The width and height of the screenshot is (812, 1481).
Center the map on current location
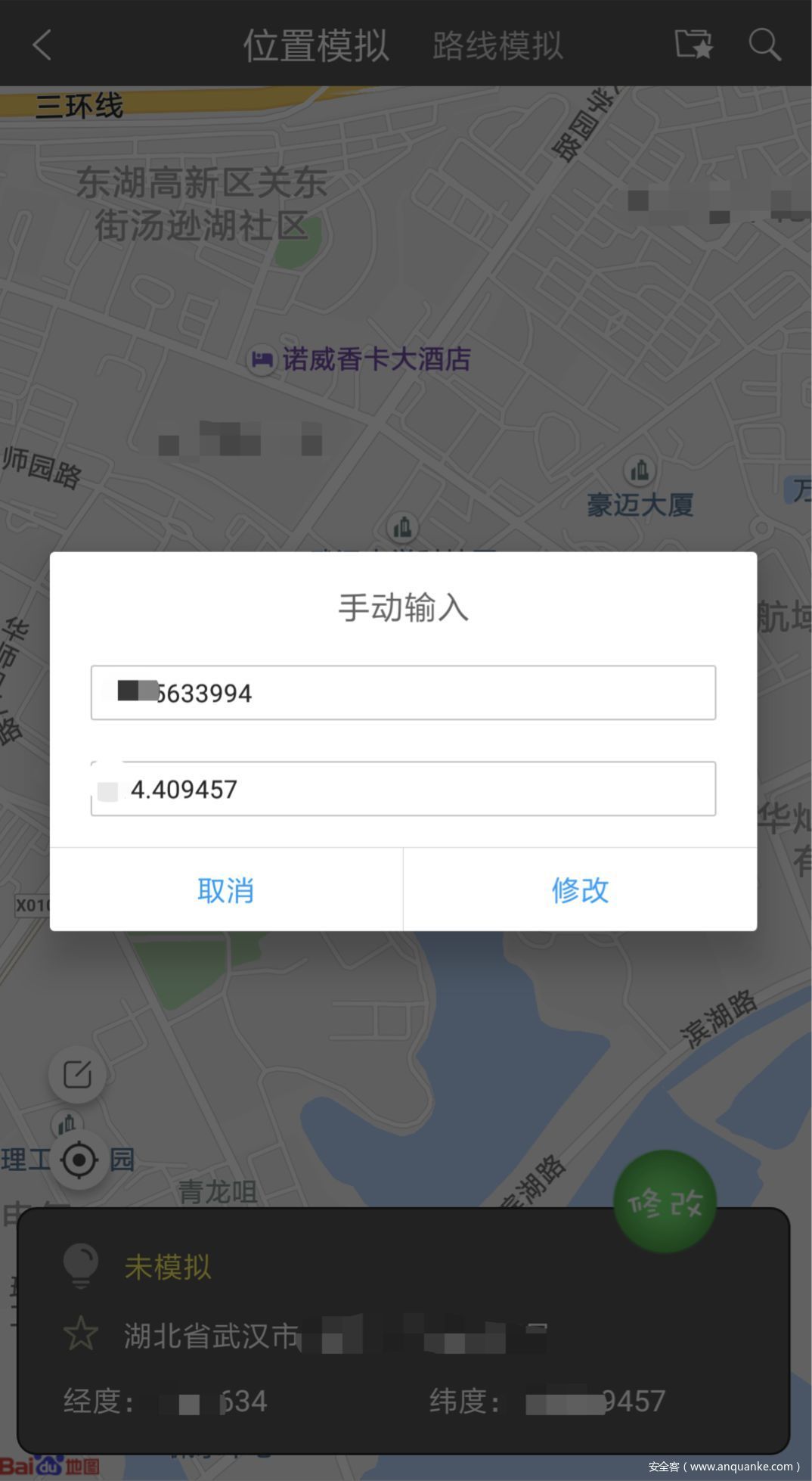click(79, 1160)
